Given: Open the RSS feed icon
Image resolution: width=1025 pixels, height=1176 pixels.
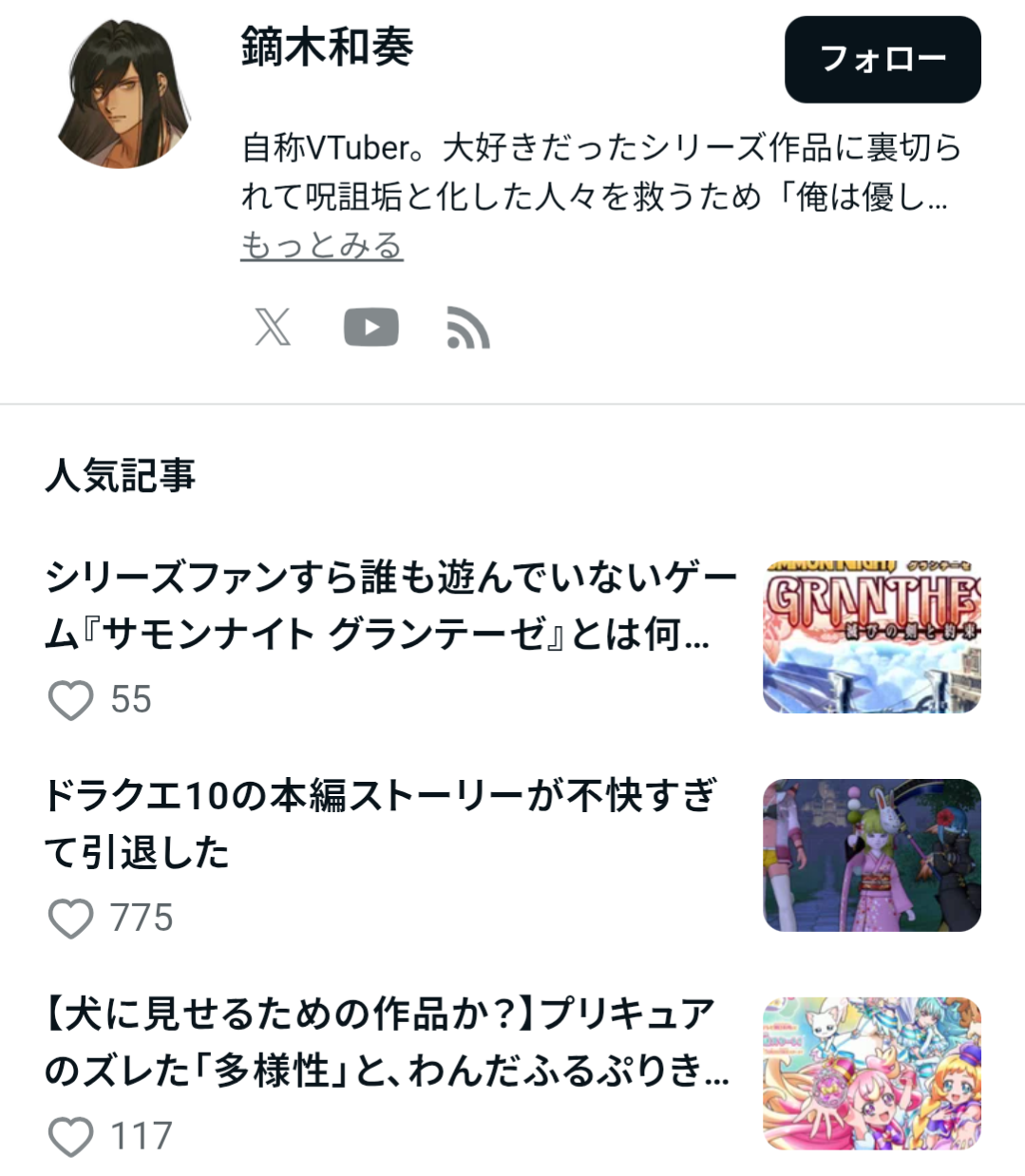Looking at the screenshot, I should (x=467, y=329).
